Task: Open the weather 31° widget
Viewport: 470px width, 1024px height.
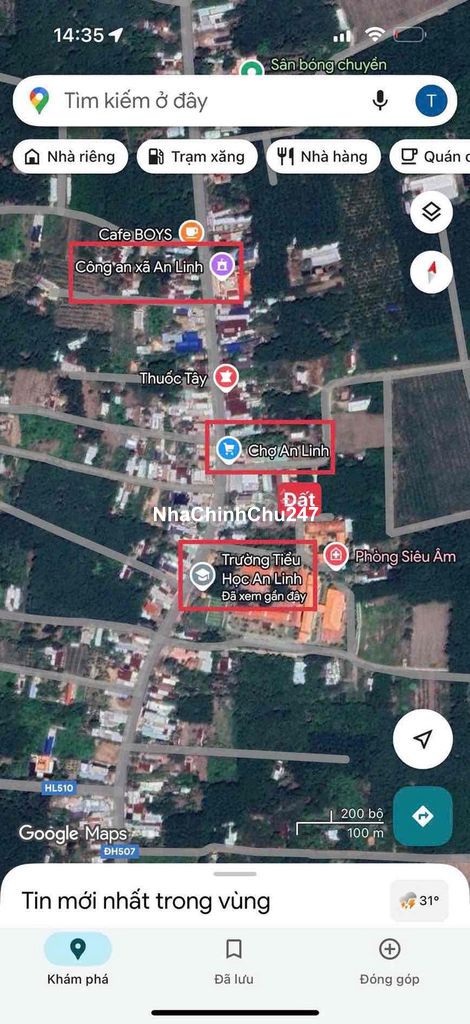Action: (419, 901)
